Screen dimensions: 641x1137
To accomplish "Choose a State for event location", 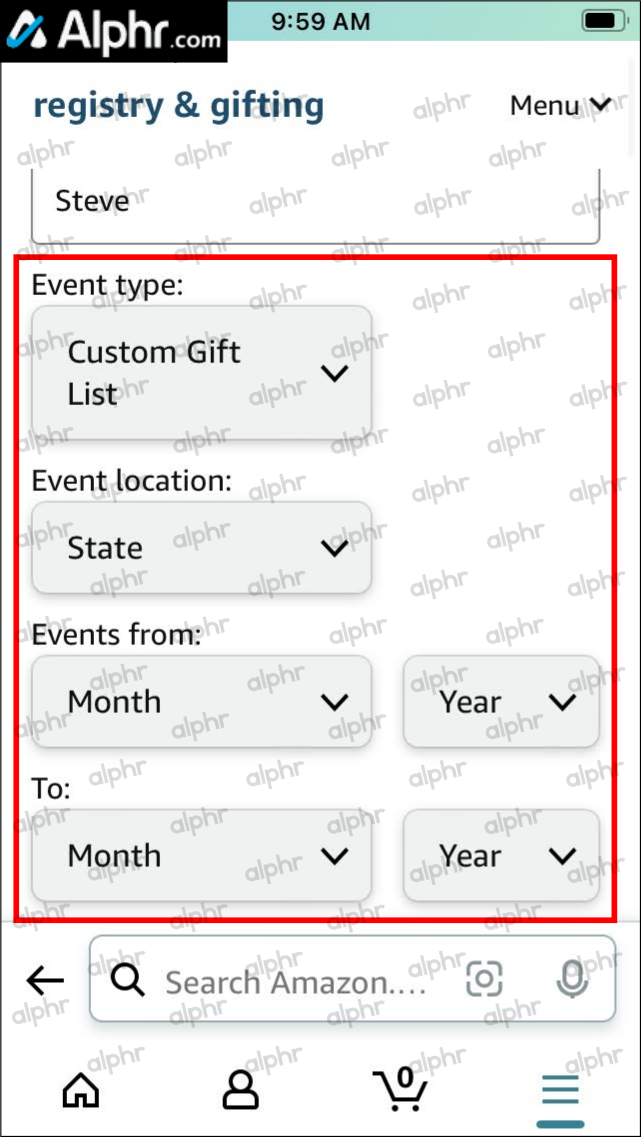I will pyautogui.click(x=201, y=547).
